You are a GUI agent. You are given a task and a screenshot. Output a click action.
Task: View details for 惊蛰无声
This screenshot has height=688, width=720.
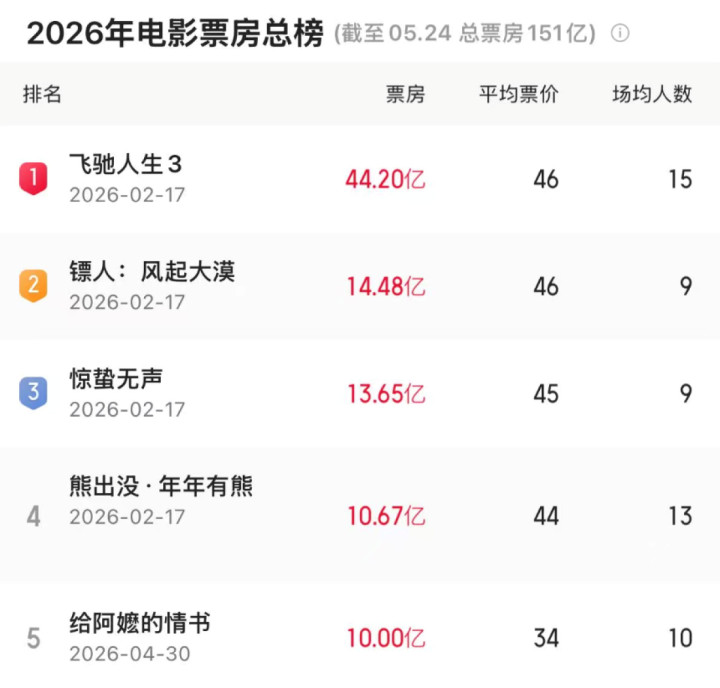(360, 394)
